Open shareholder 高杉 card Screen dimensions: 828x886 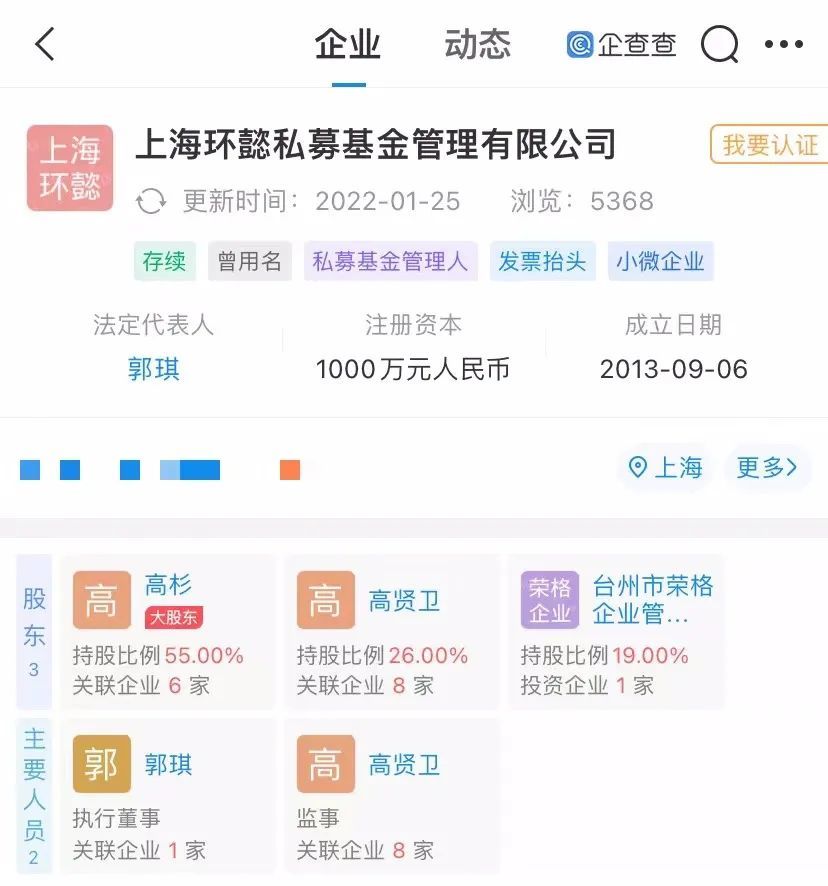point(167,631)
